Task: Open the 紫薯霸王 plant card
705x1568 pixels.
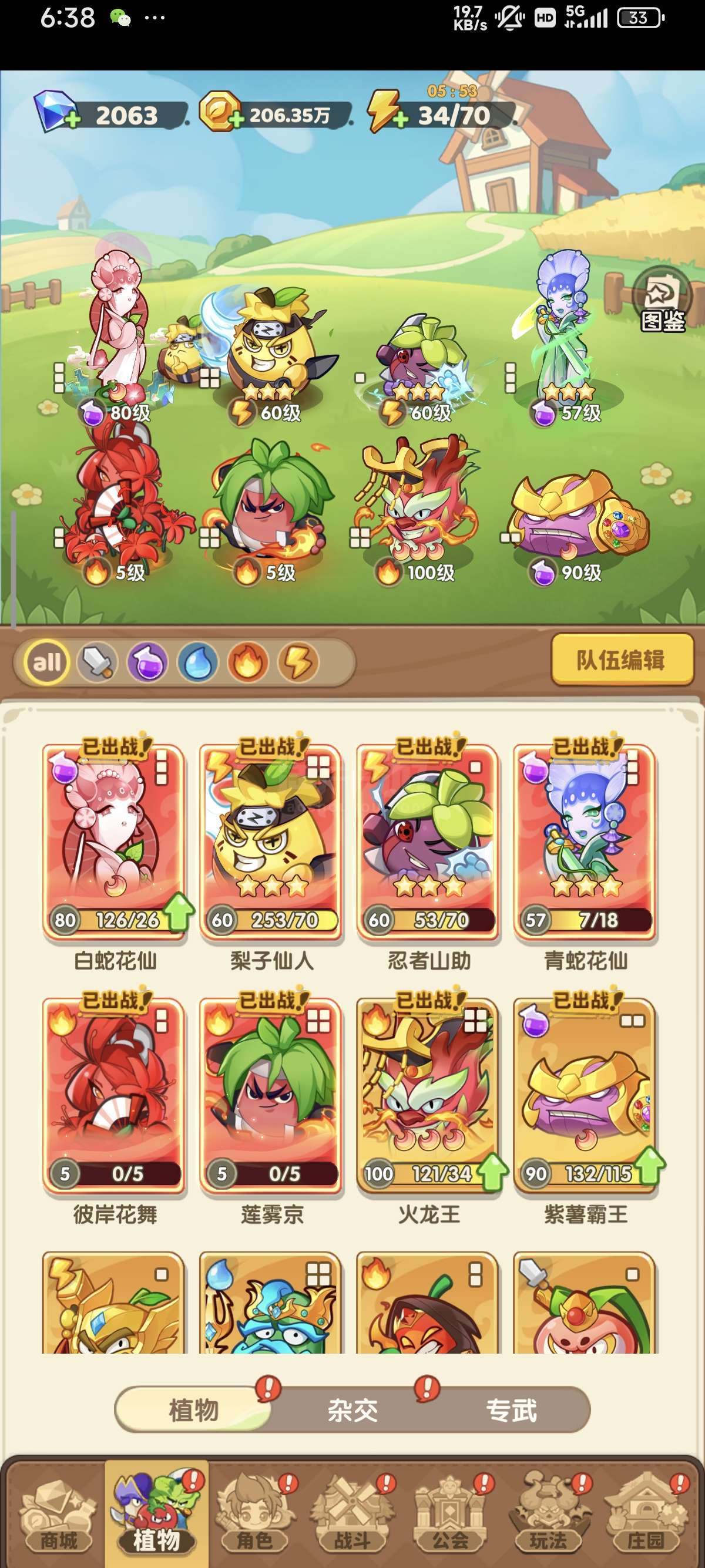Action: (585, 1096)
